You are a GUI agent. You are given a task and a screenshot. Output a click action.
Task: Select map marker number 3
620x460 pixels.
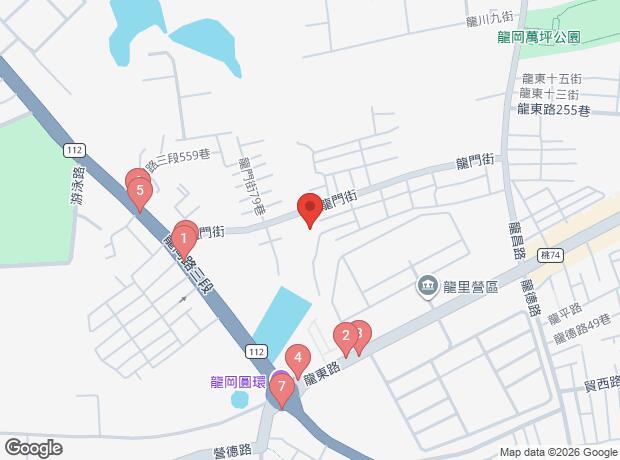pyautogui.click(x=362, y=331)
